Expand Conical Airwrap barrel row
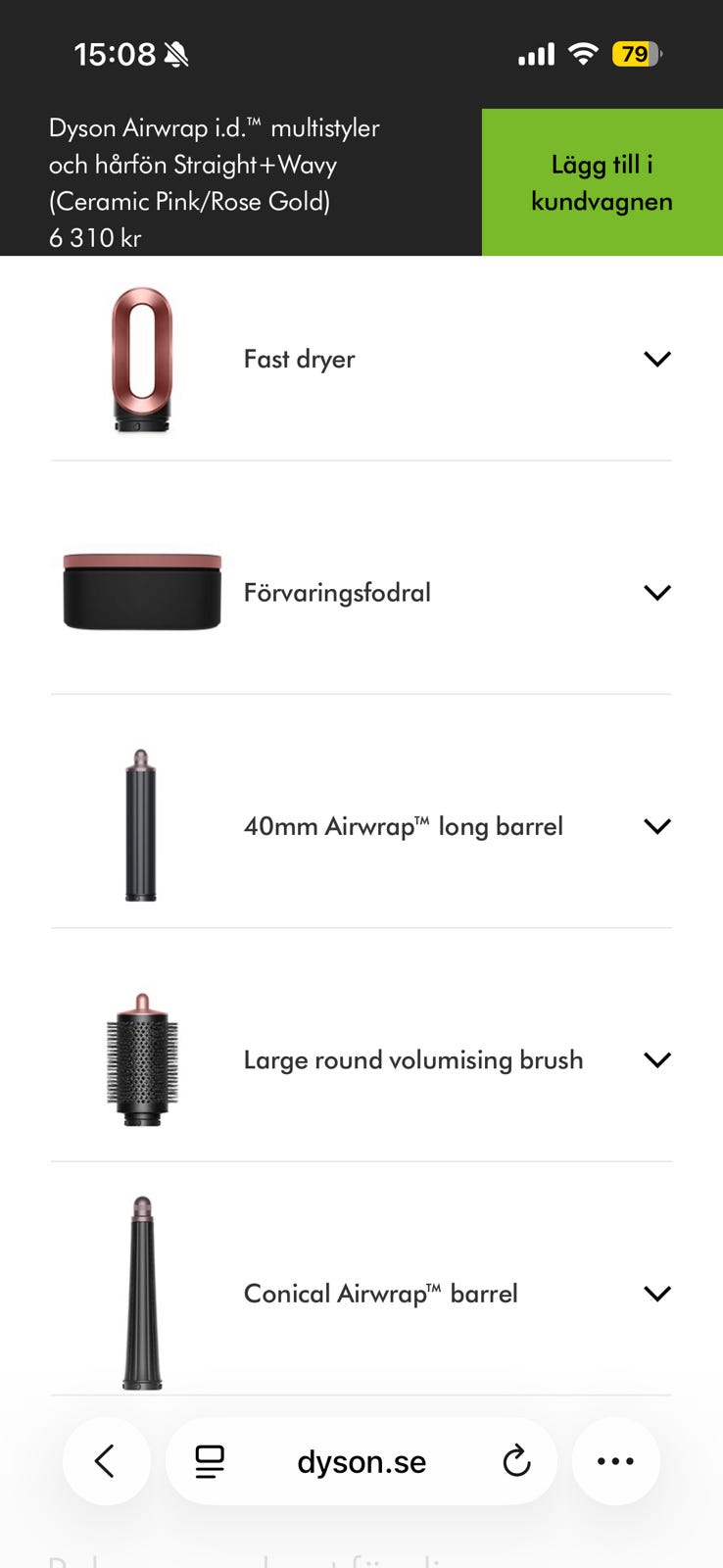 tap(361, 1294)
